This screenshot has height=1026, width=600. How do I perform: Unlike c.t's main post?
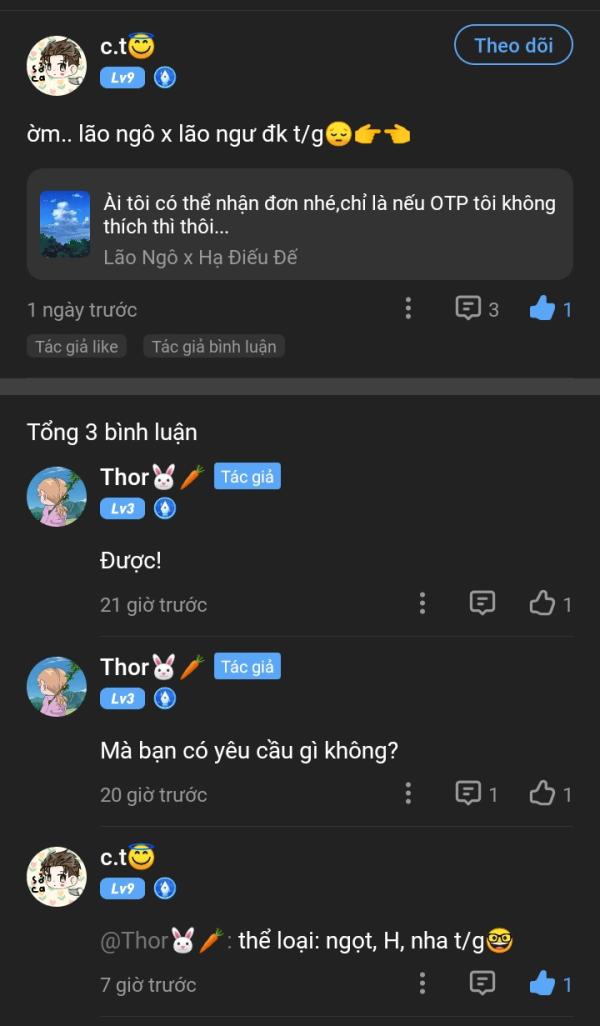click(x=542, y=309)
